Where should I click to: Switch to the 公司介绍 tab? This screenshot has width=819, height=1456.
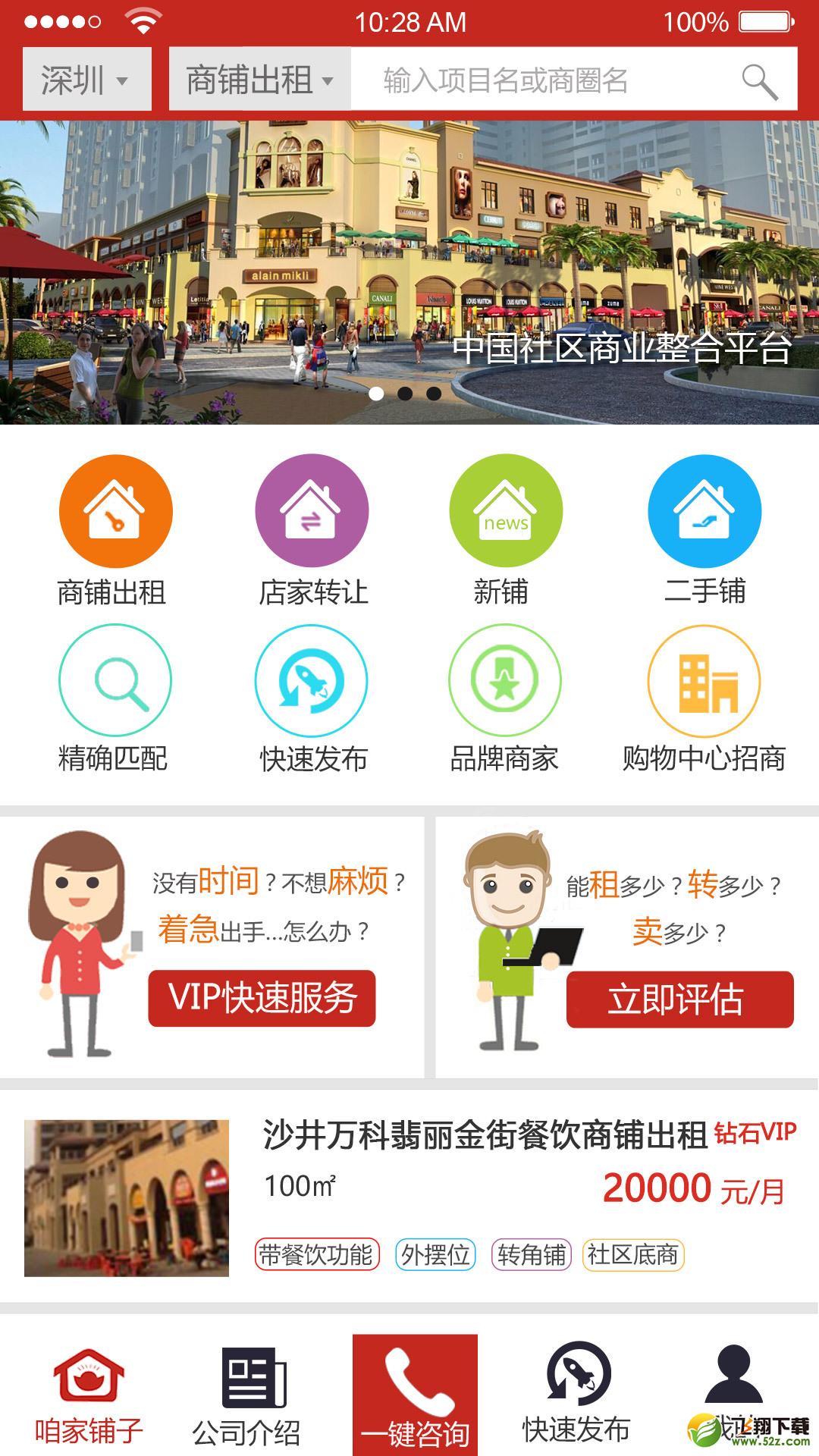pos(247,1397)
